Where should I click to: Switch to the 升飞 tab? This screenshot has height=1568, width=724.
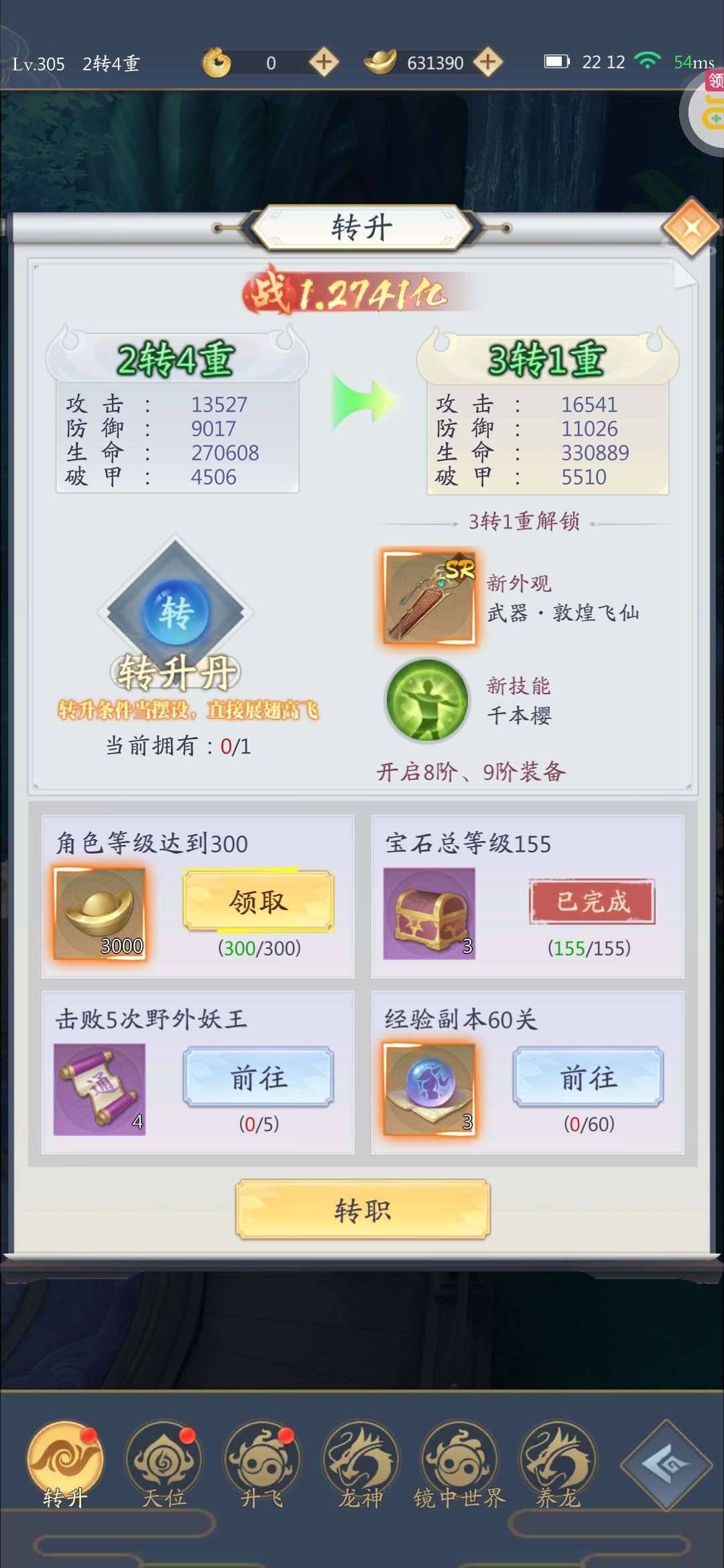click(262, 1465)
